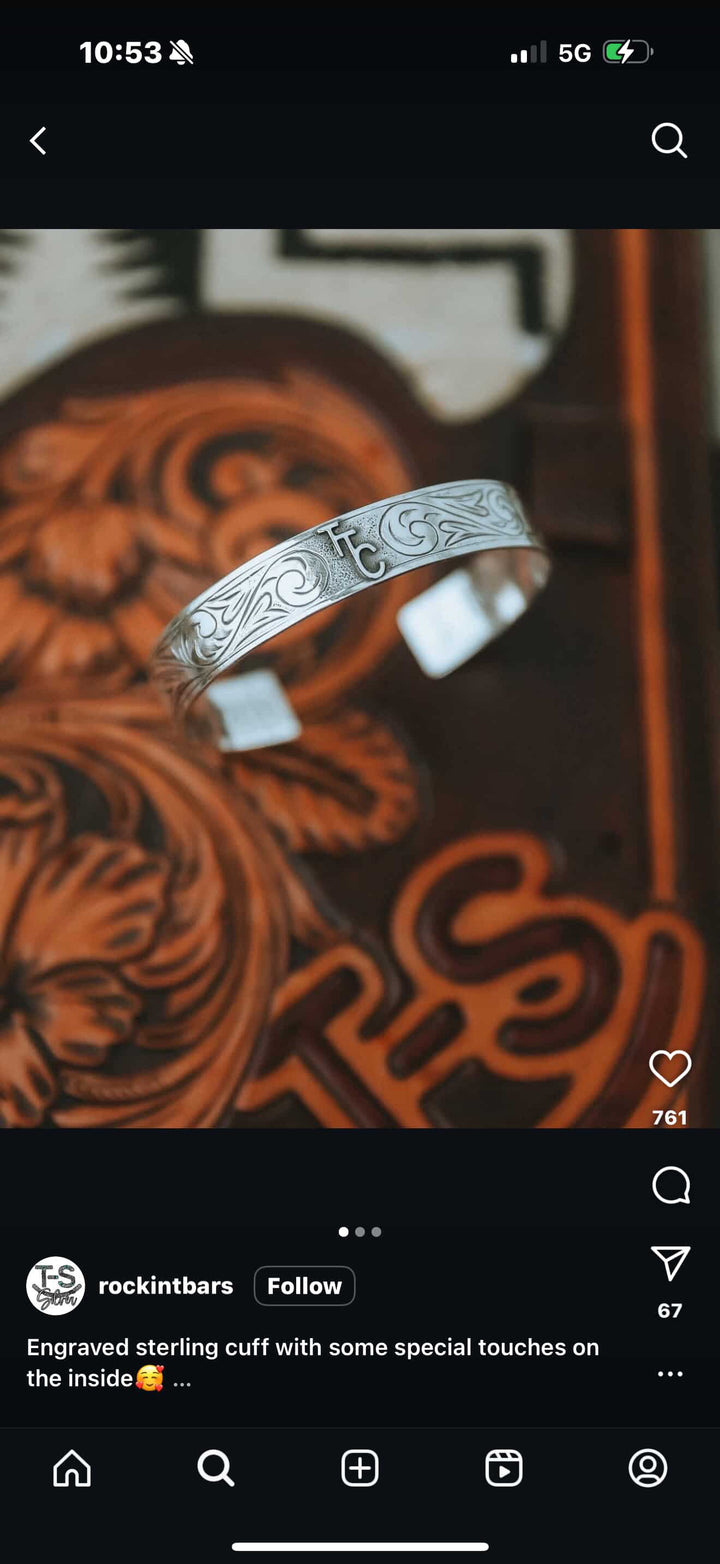This screenshot has width=720, height=1564.
Task: Open search from the top bar
Action: (669, 141)
